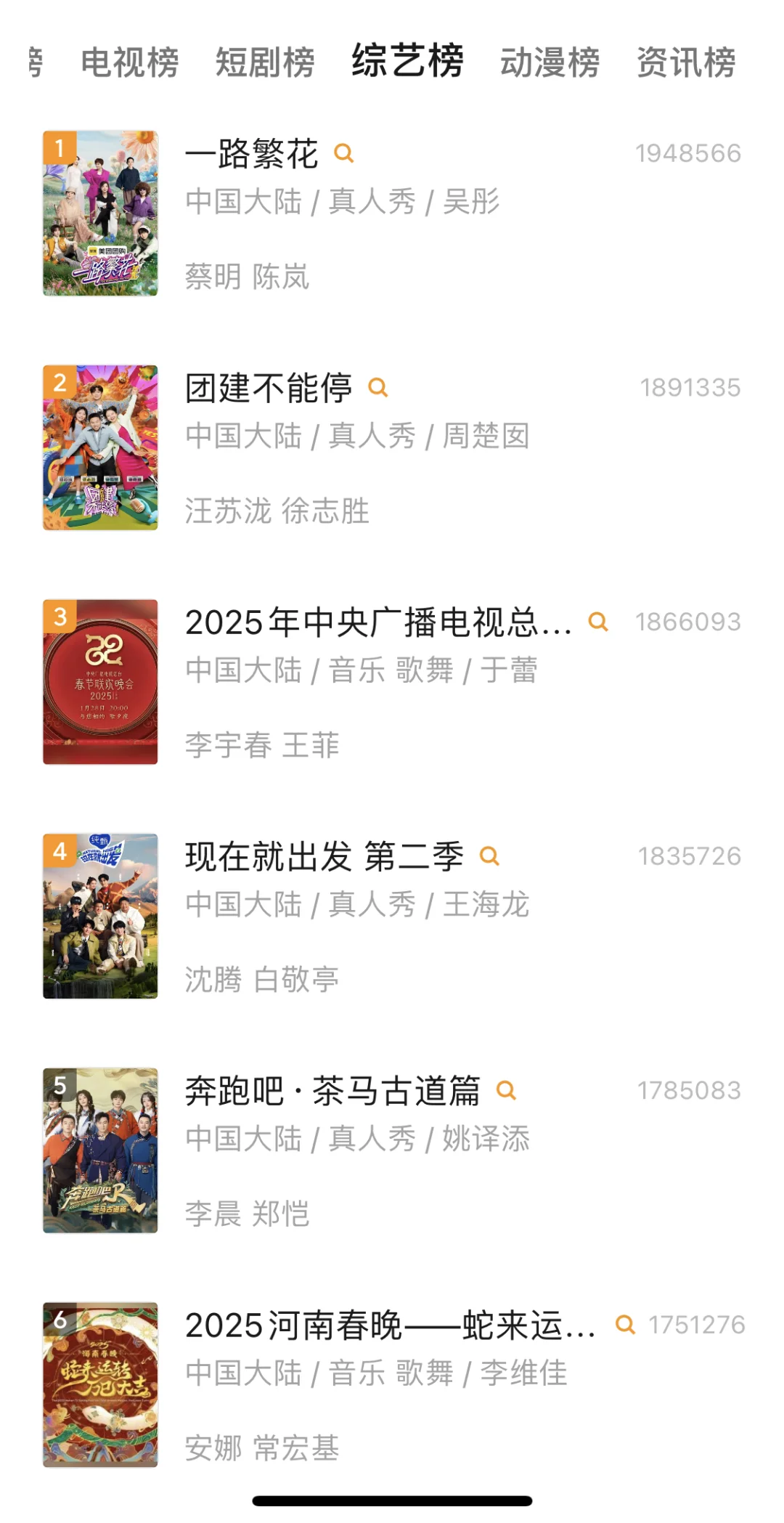Screen dimensions: 784x1523
Task: Tap the magnifier next to 现在就出发 第二季
Action: pyautogui.click(x=490, y=856)
